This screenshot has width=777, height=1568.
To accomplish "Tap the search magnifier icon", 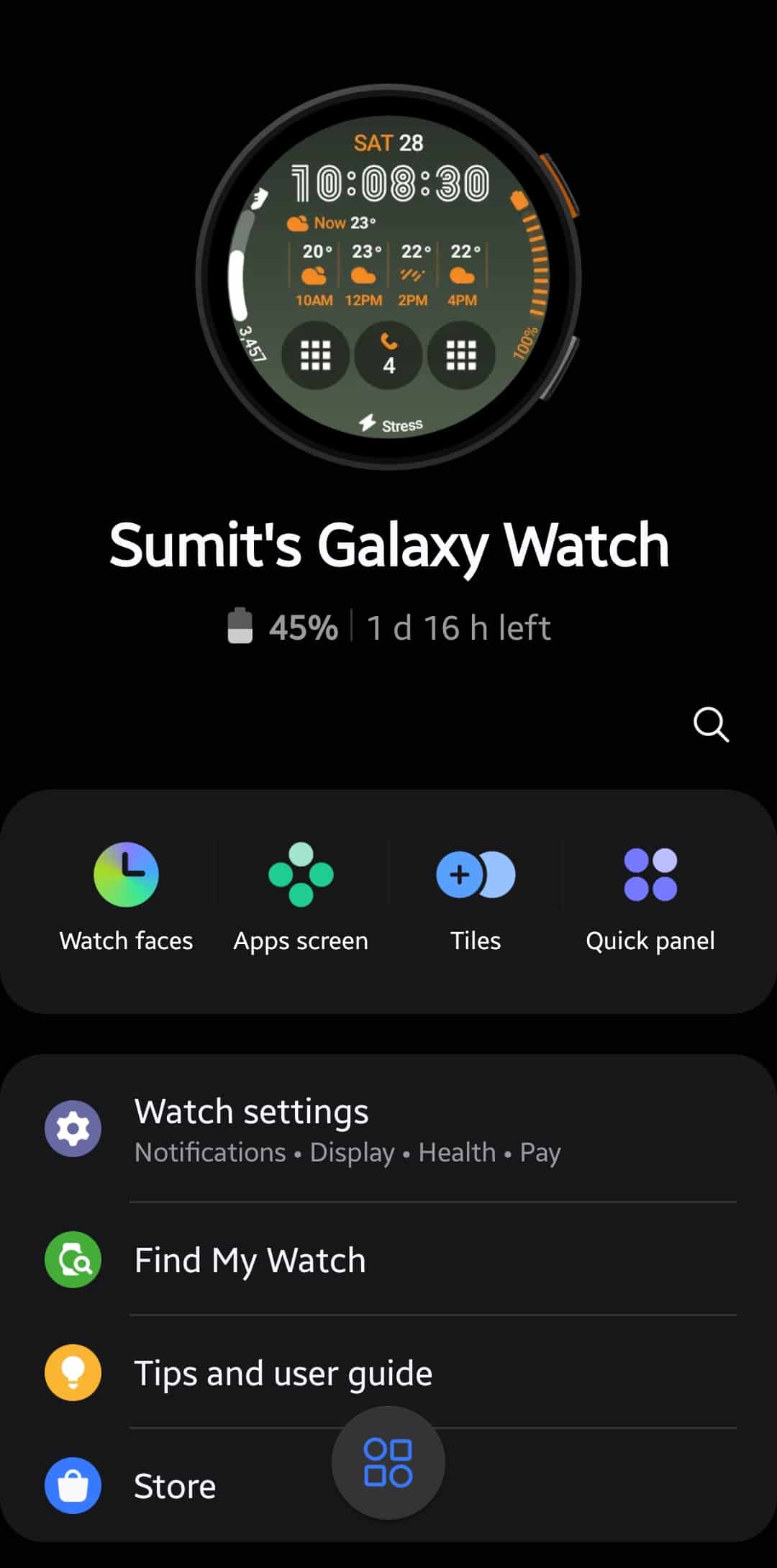I will [x=711, y=724].
